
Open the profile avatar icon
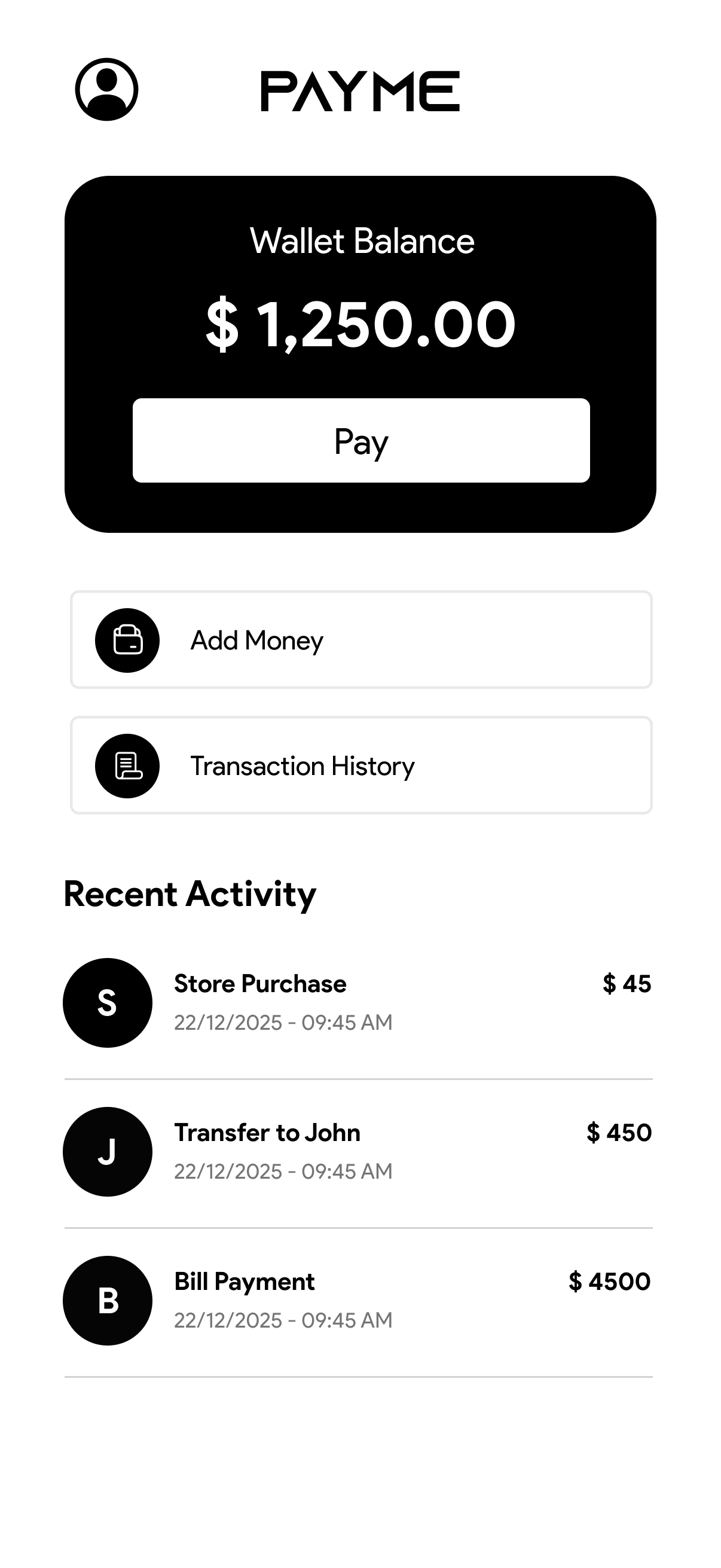[x=106, y=90]
